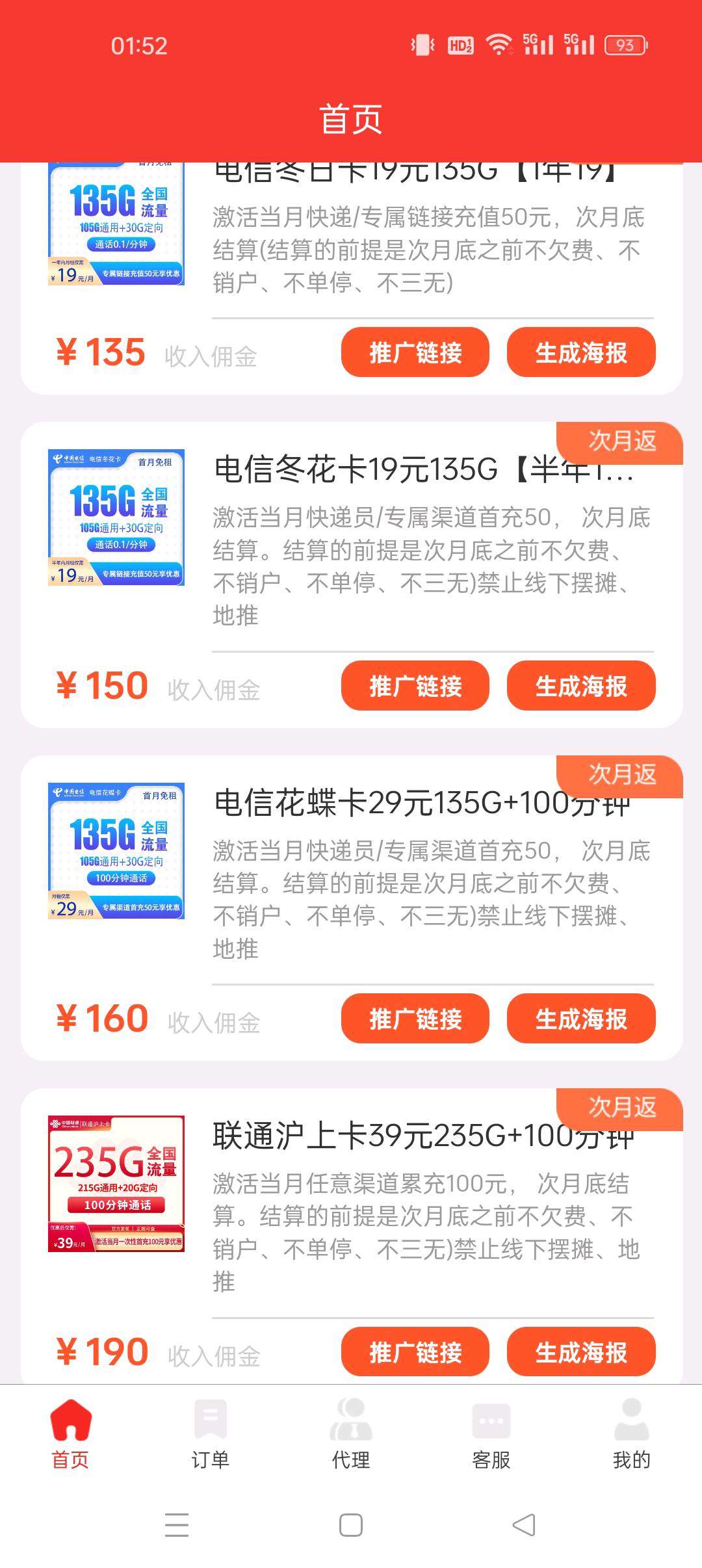702x1568 pixels.
Task: Switch to the 代理 tab
Action: (351, 1435)
